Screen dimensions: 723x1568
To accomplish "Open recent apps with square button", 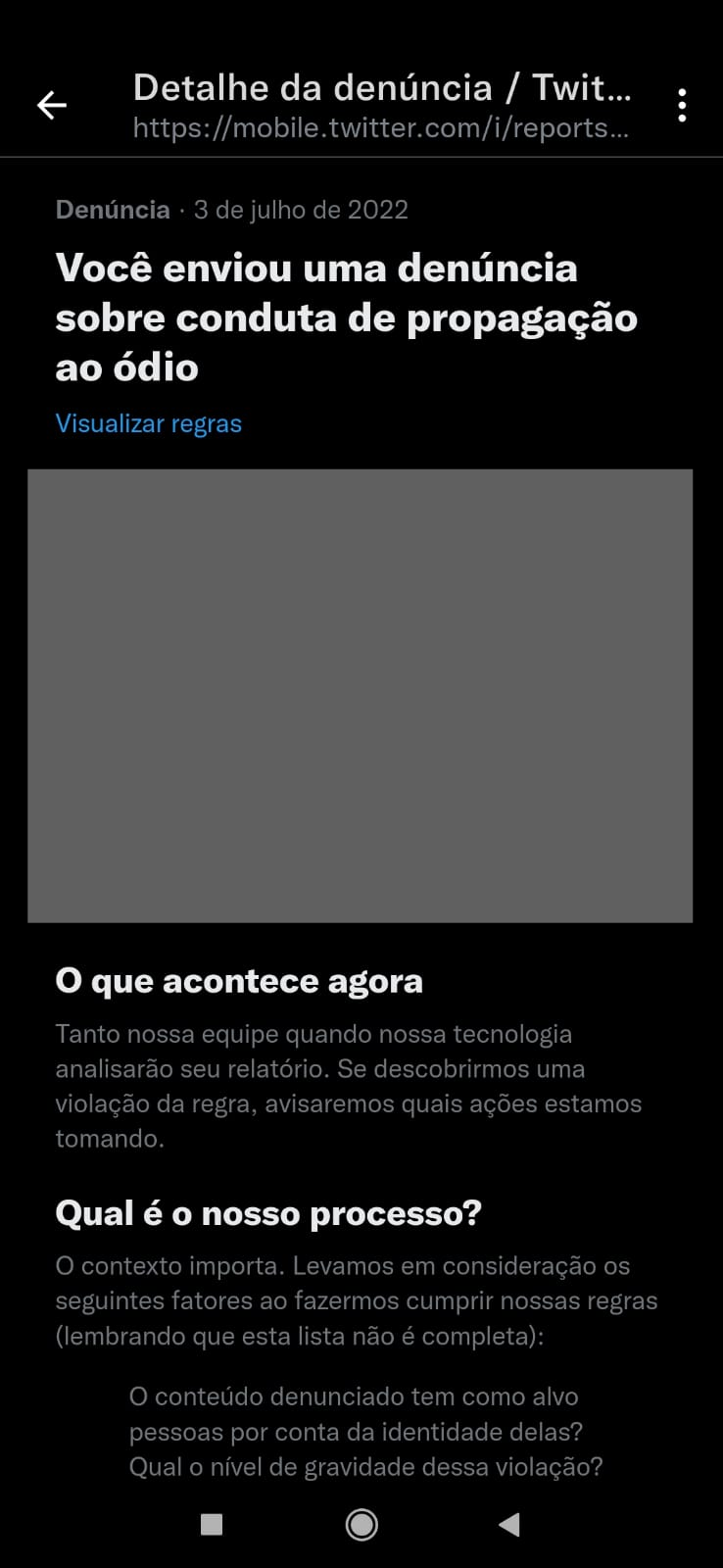I will tap(212, 1524).
